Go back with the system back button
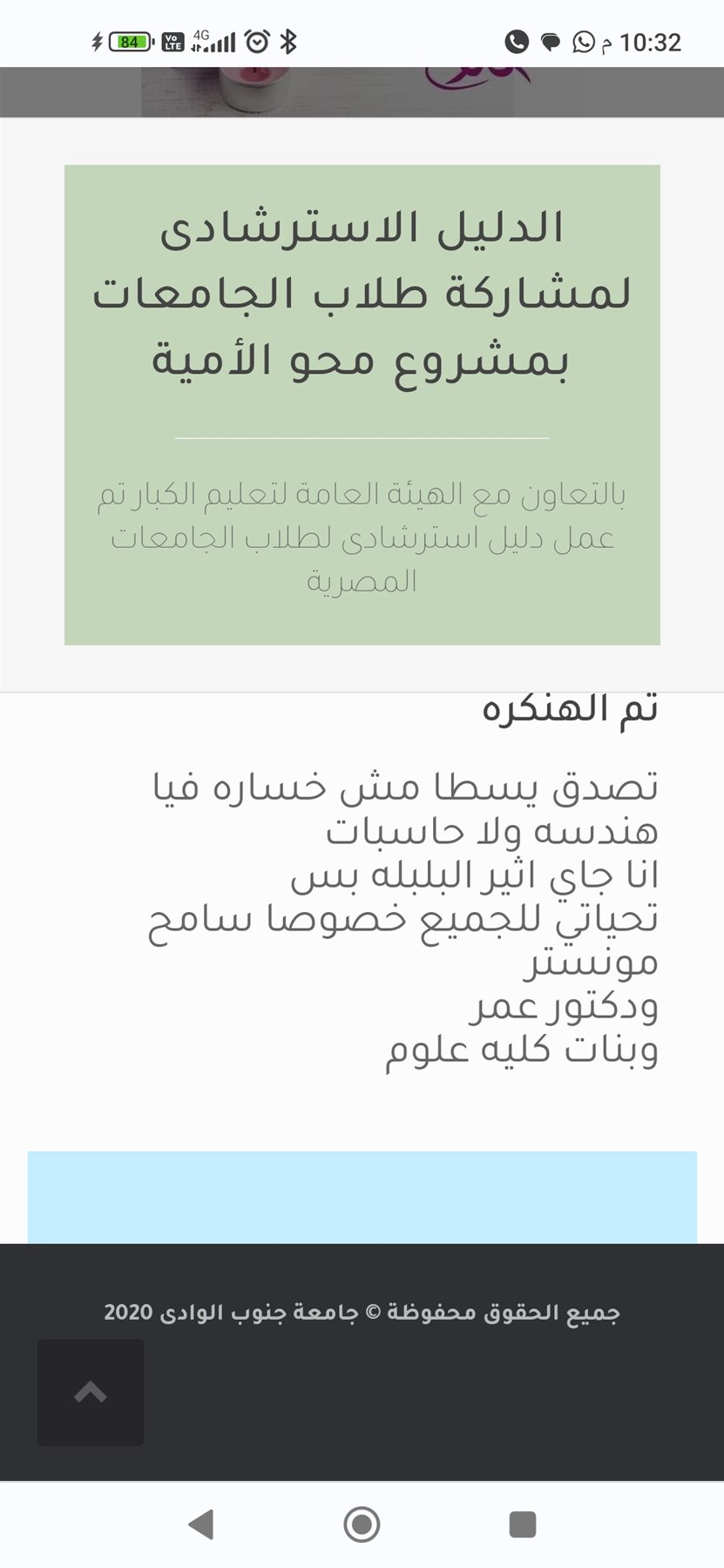Image resolution: width=724 pixels, height=1568 pixels. (x=201, y=1524)
